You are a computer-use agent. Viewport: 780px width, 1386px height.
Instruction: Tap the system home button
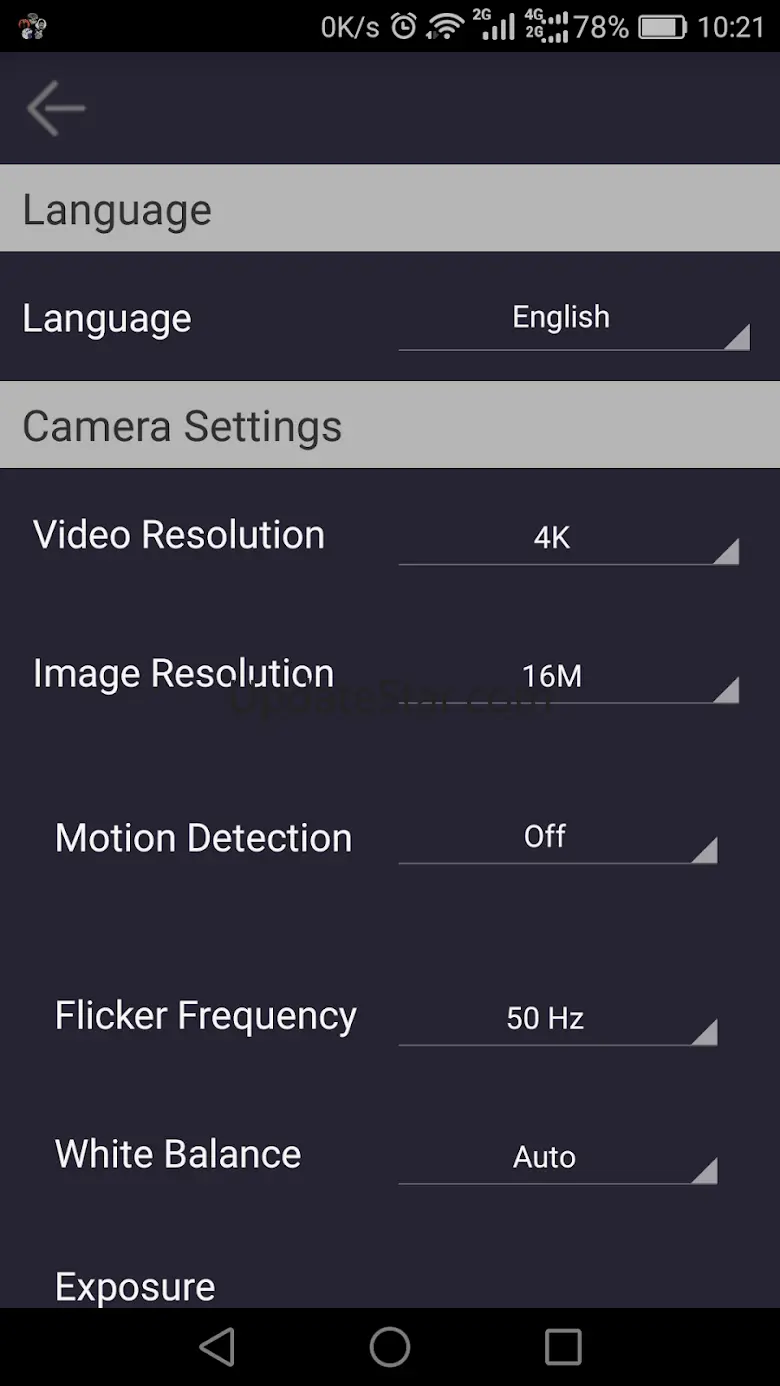coord(390,1347)
